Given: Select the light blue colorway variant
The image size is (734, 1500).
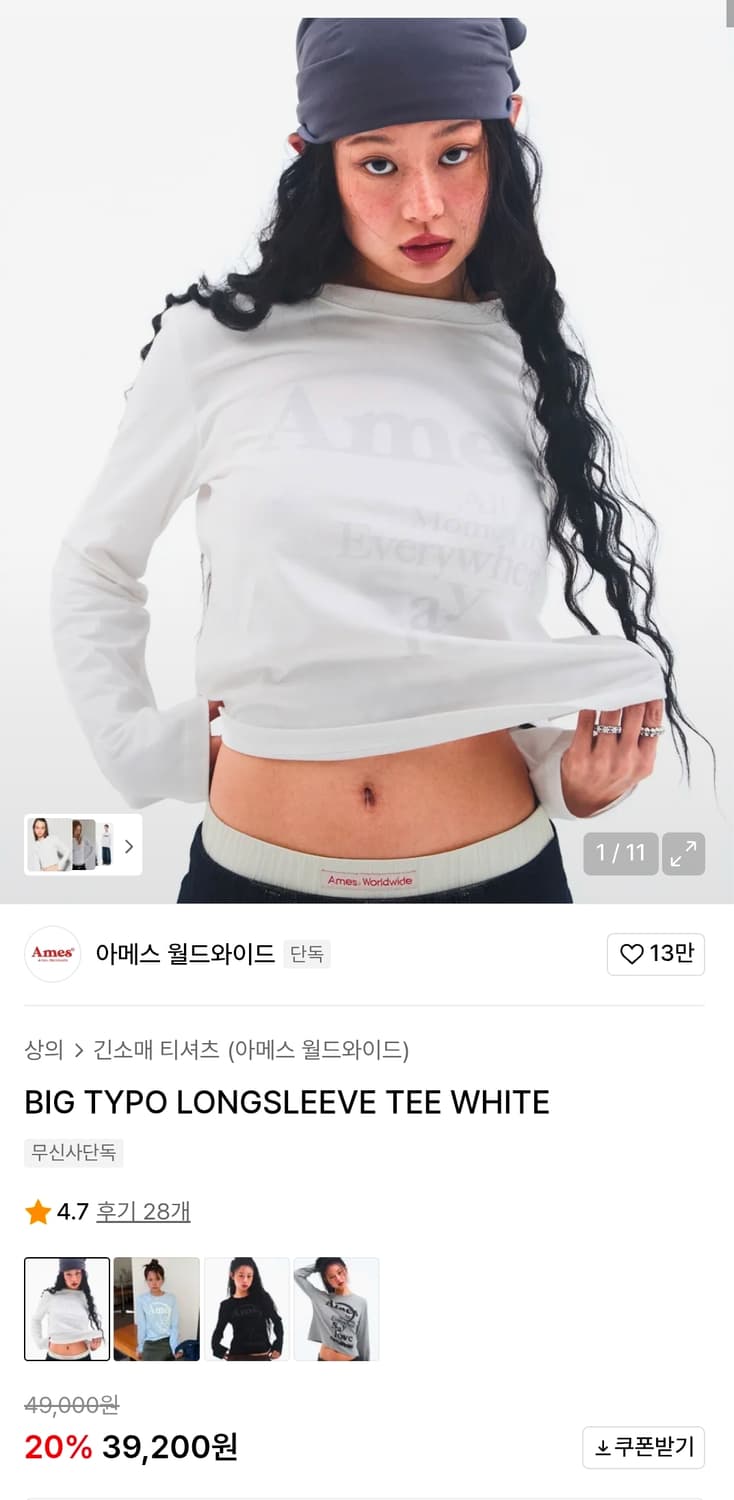Looking at the screenshot, I should pos(156,1309).
